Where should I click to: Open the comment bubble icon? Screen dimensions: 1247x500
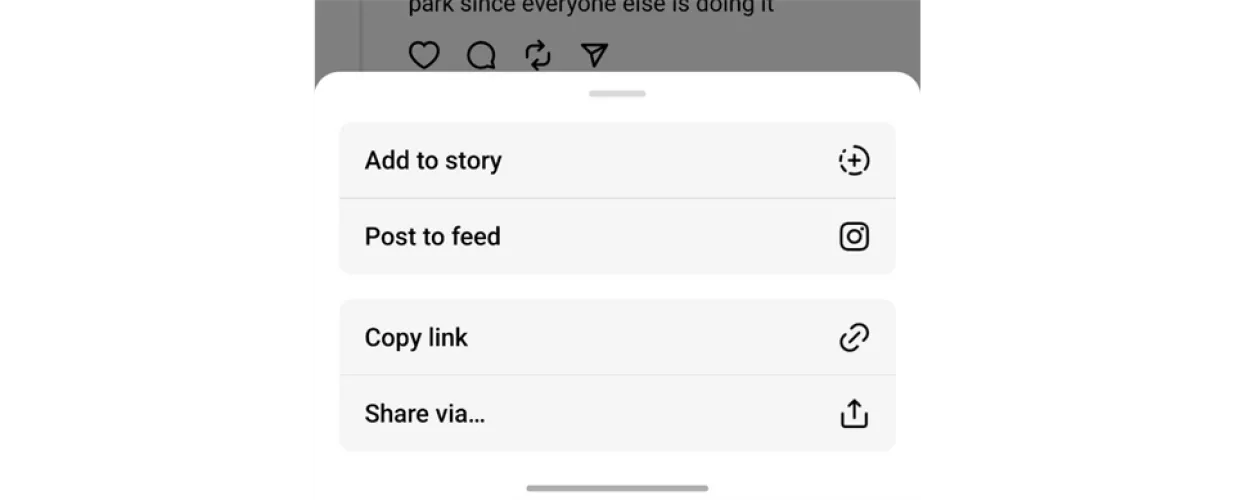(481, 55)
